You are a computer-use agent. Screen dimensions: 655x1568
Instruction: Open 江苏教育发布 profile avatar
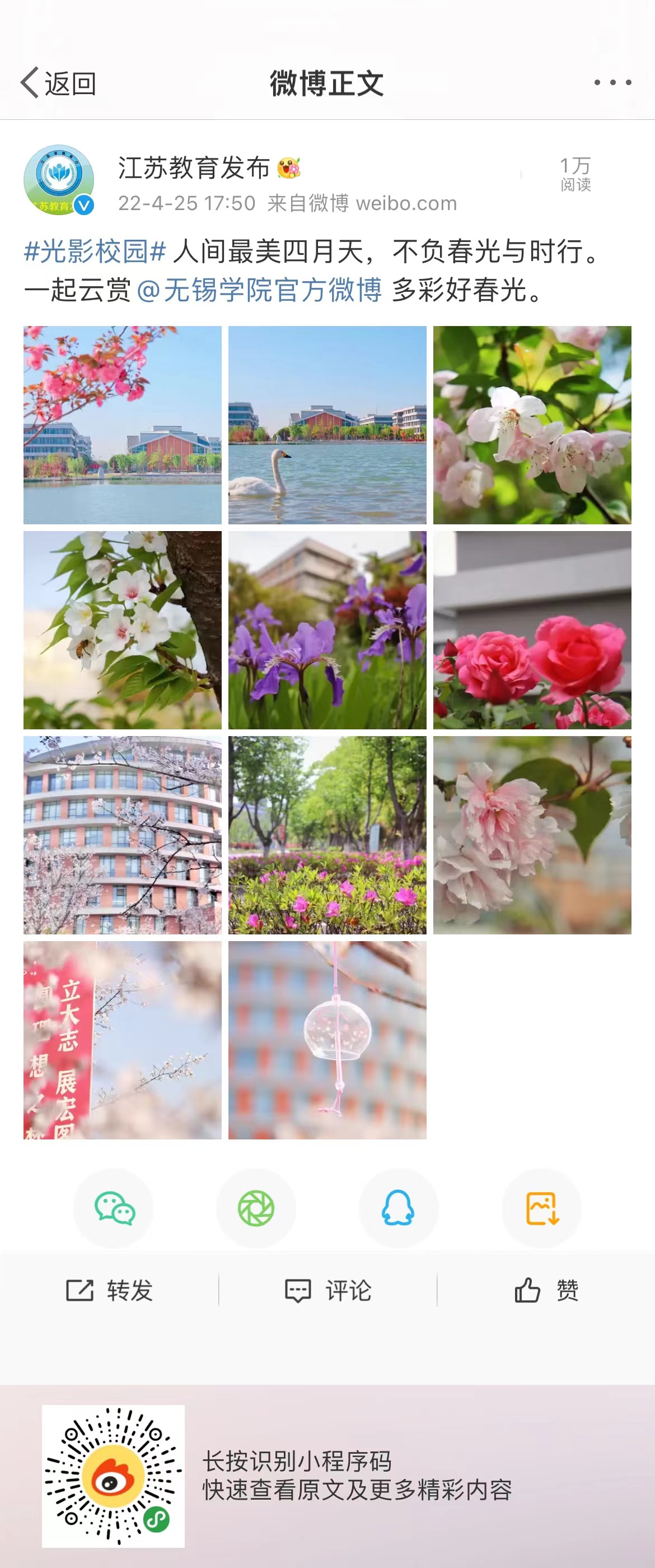(58, 180)
